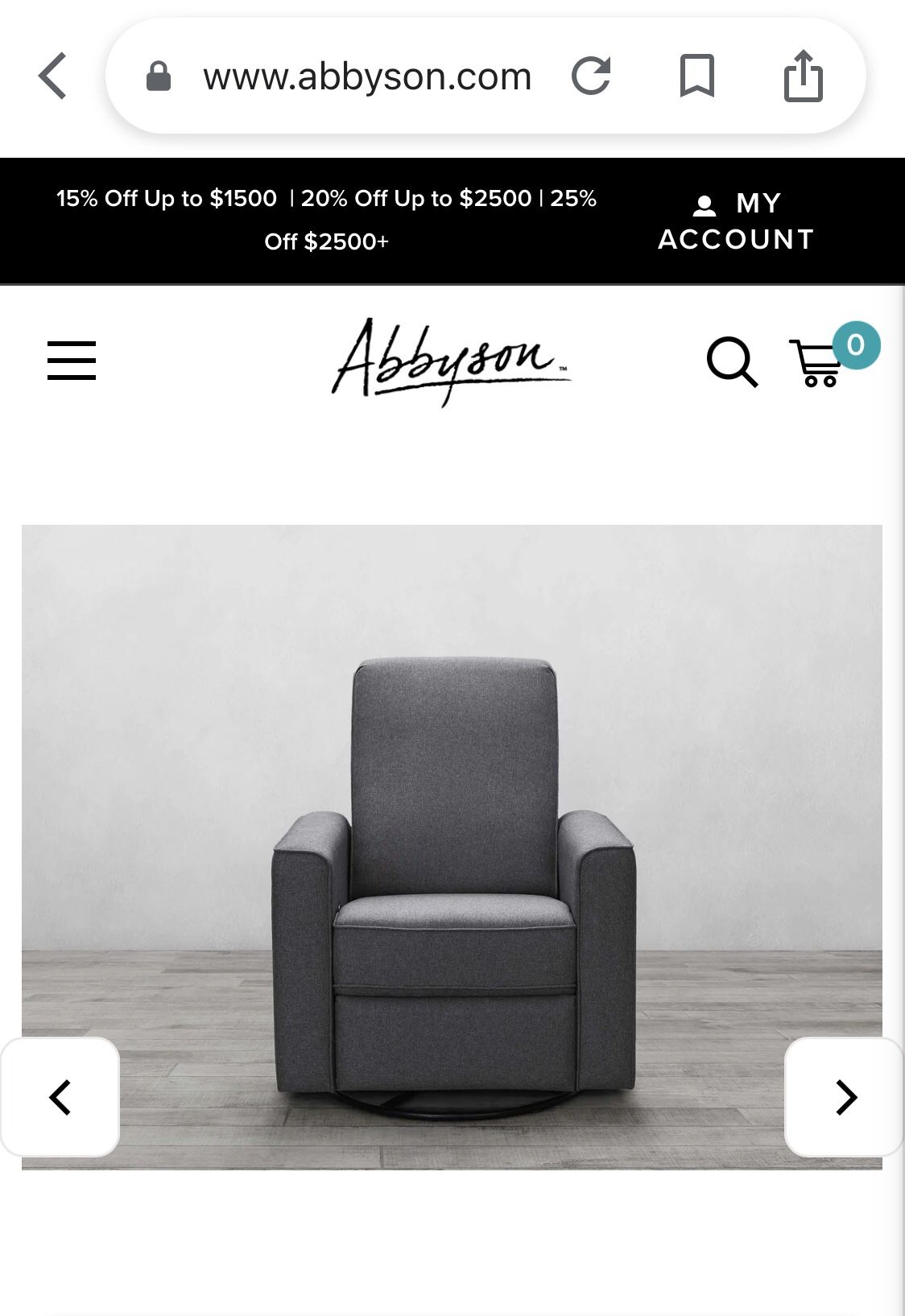Open the hamburger navigation menu
Viewport: 905px width, 1316px height.
point(72,360)
